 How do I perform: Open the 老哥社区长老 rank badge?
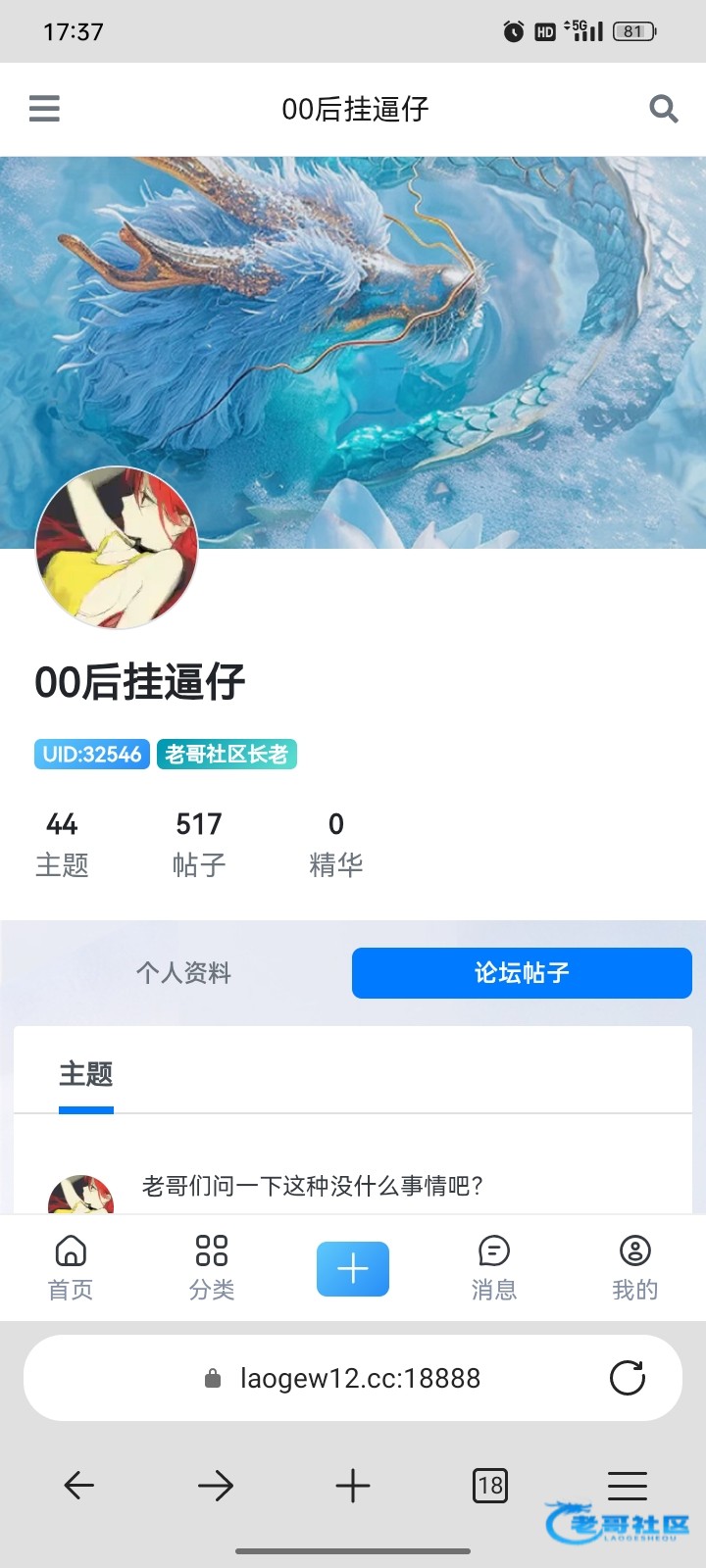pyautogui.click(x=227, y=754)
